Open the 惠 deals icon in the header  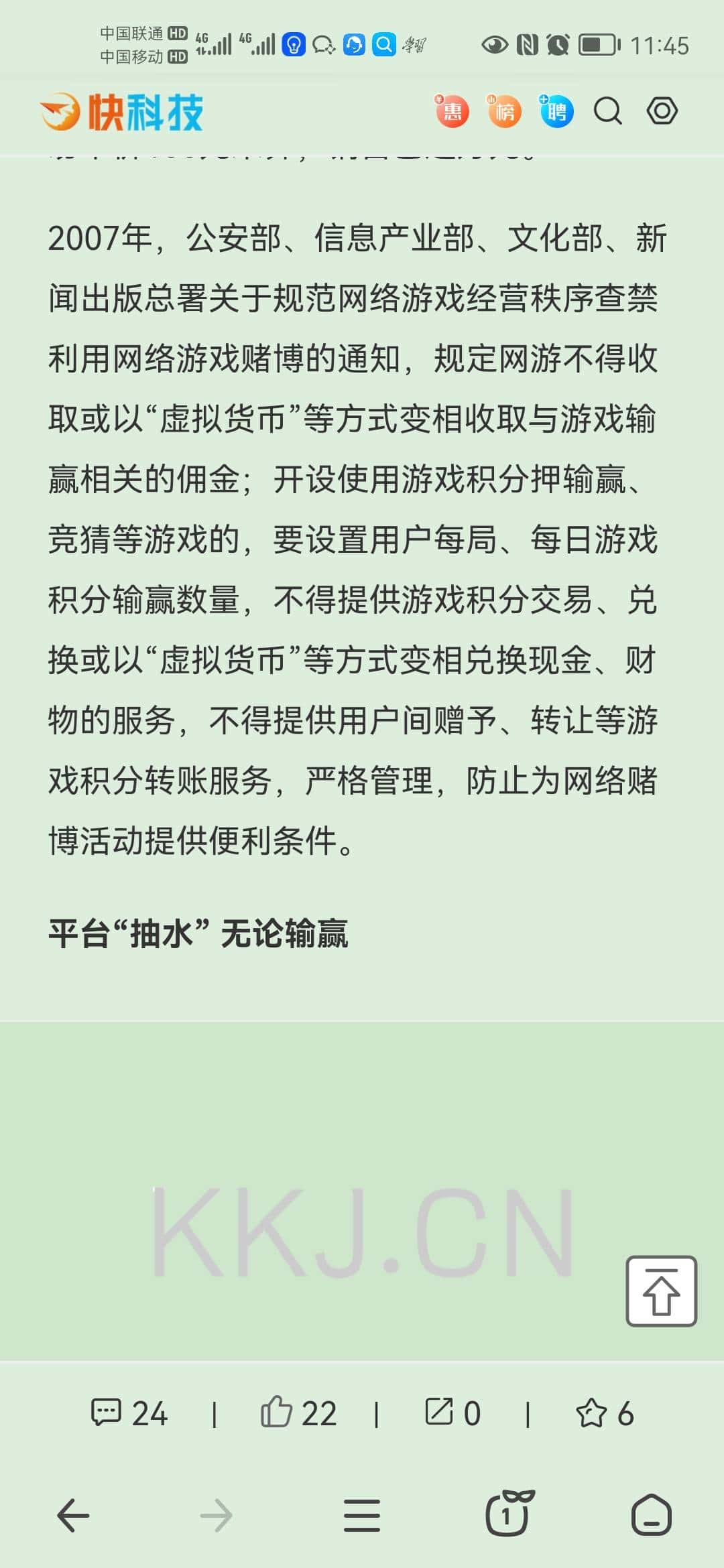click(452, 112)
